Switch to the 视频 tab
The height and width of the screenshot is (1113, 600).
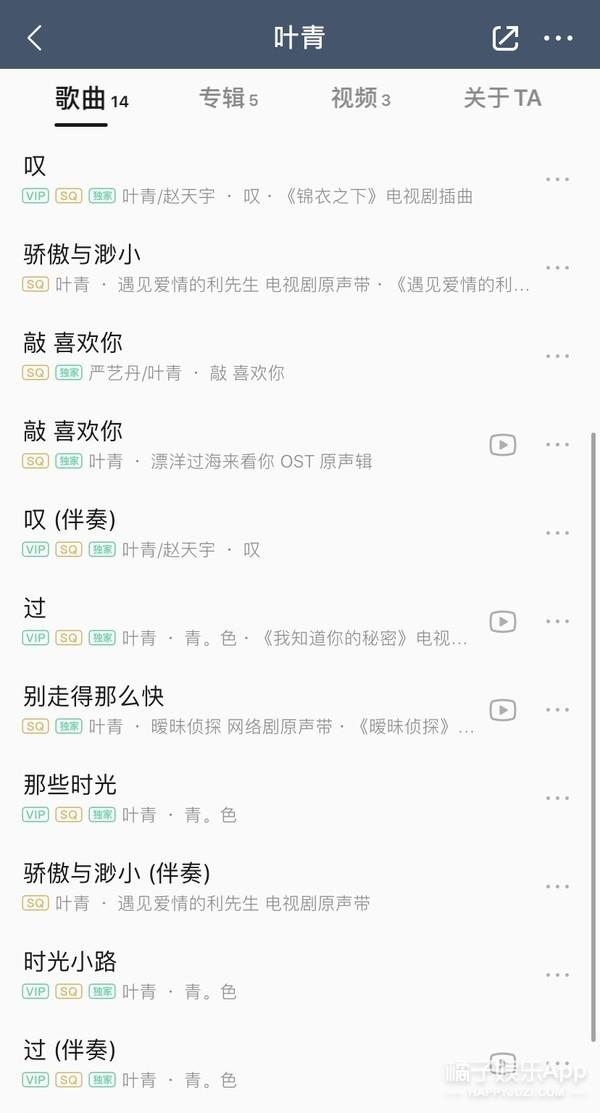(x=360, y=98)
